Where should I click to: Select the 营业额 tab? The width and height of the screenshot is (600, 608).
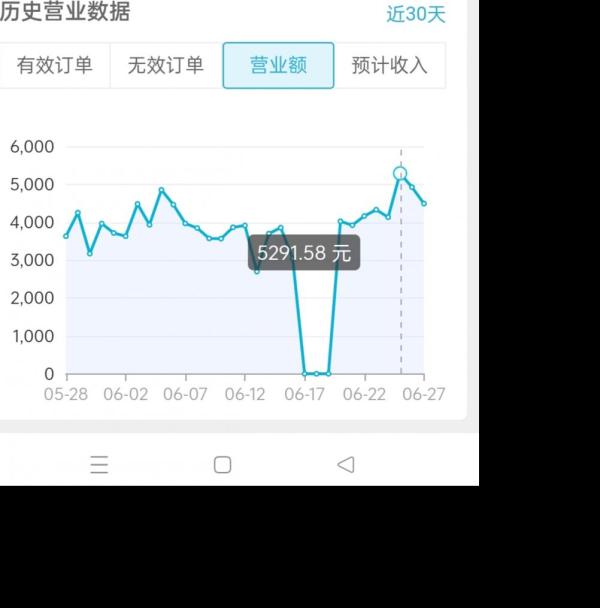278,66
